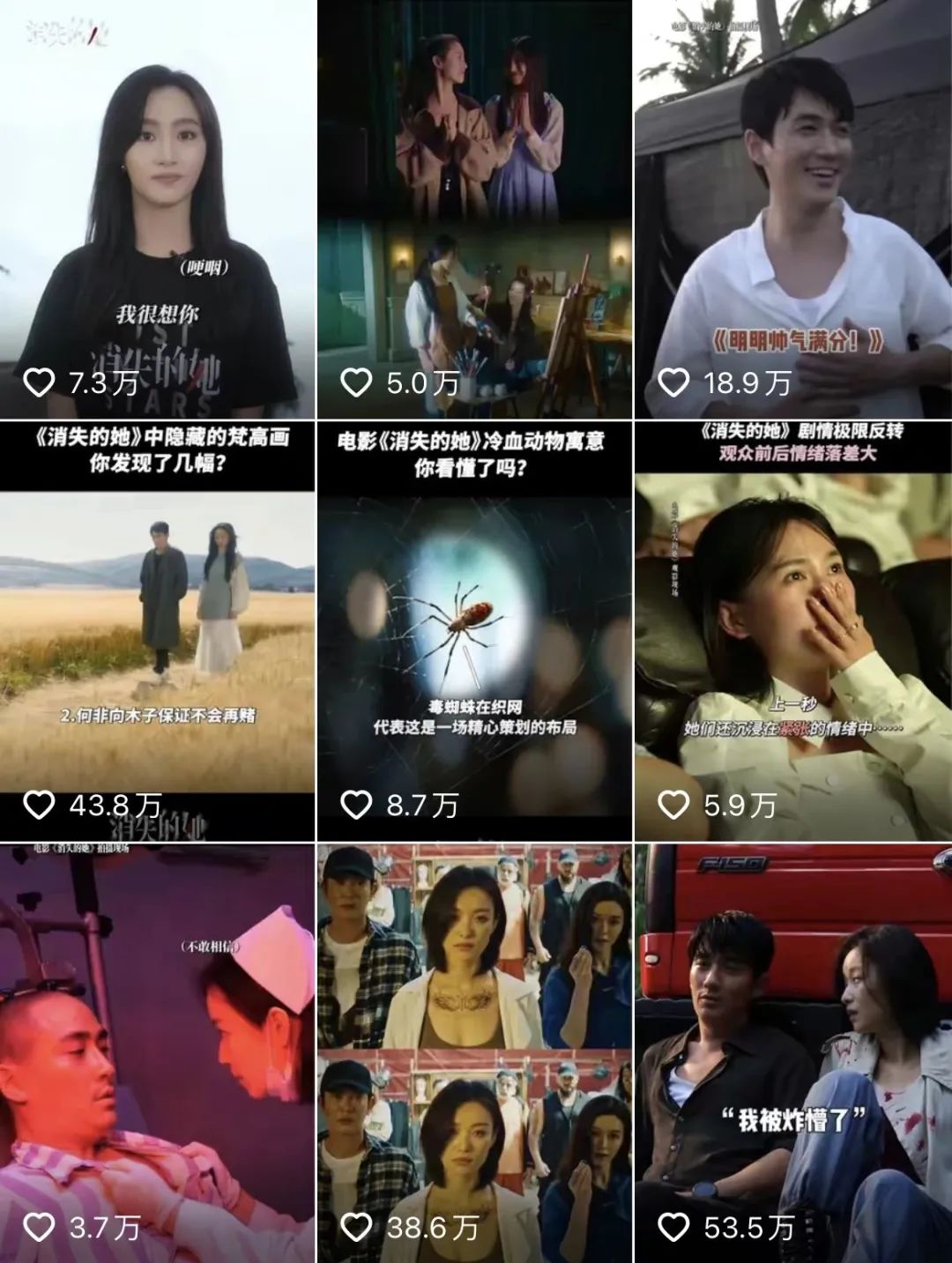Open the video with 5.0万 likes
Image resolution: width=952 pixels, height=1263 pixels.
pos(474,209)
